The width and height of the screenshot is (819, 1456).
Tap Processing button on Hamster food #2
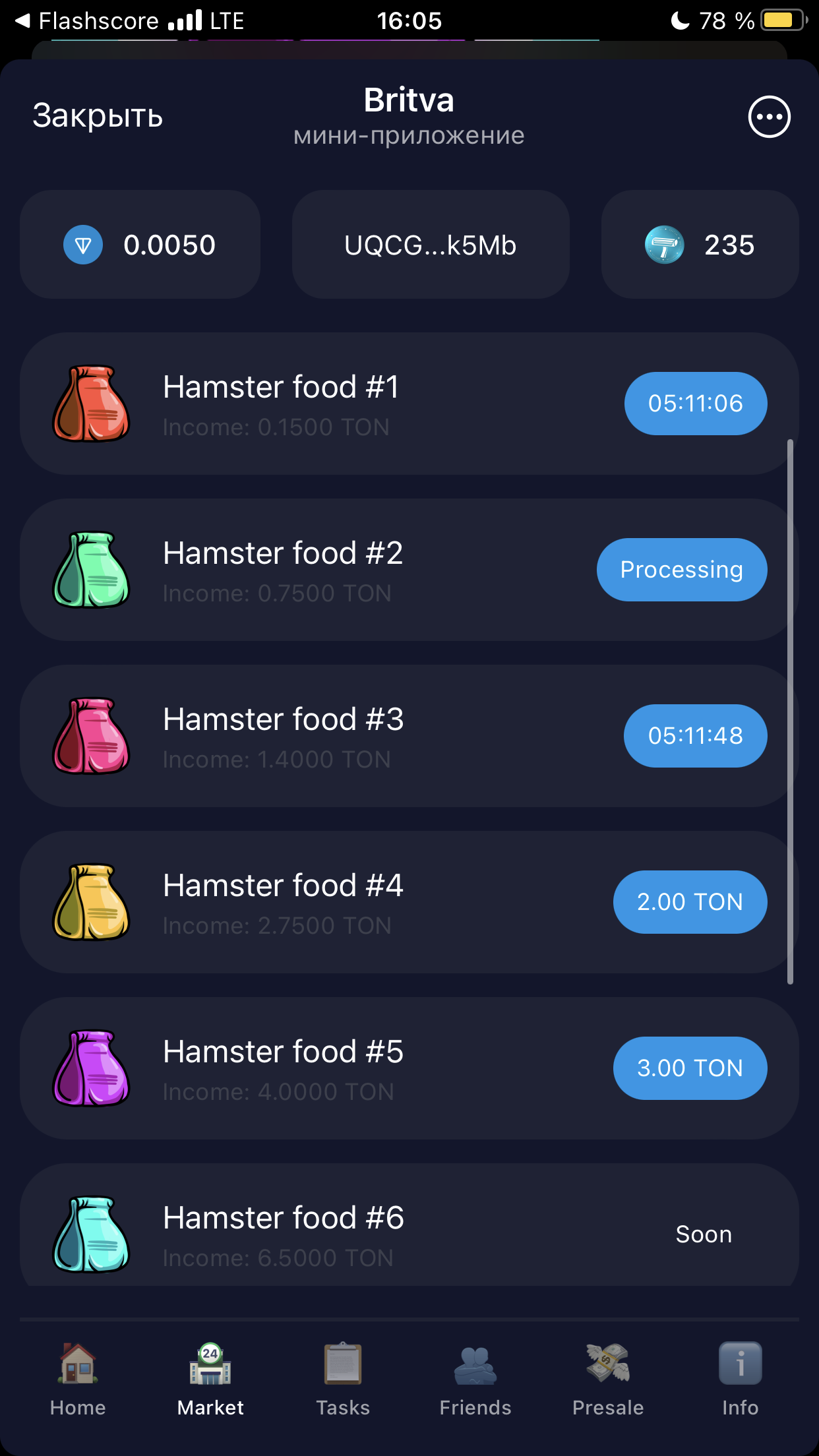pyautogui.click(x=682, y=570)
